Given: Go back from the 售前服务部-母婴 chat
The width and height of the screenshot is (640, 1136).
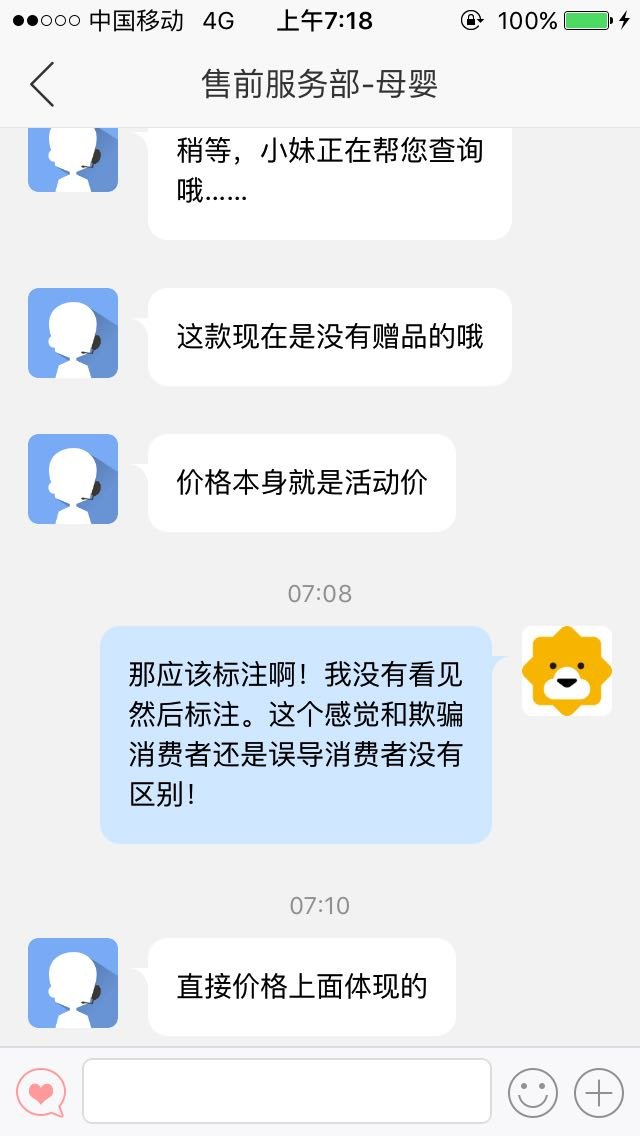Looking at the screenshot, I should [x=42, y=85].
